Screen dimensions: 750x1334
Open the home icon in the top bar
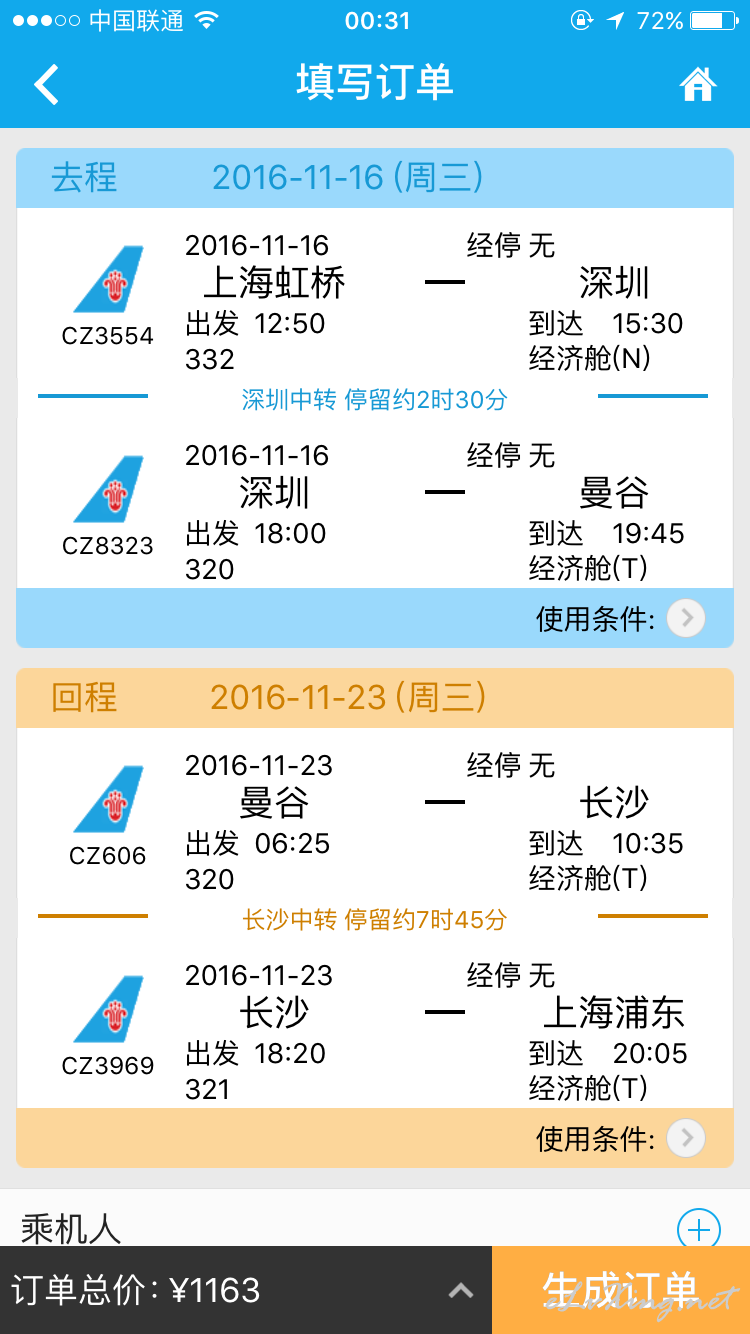698,84
